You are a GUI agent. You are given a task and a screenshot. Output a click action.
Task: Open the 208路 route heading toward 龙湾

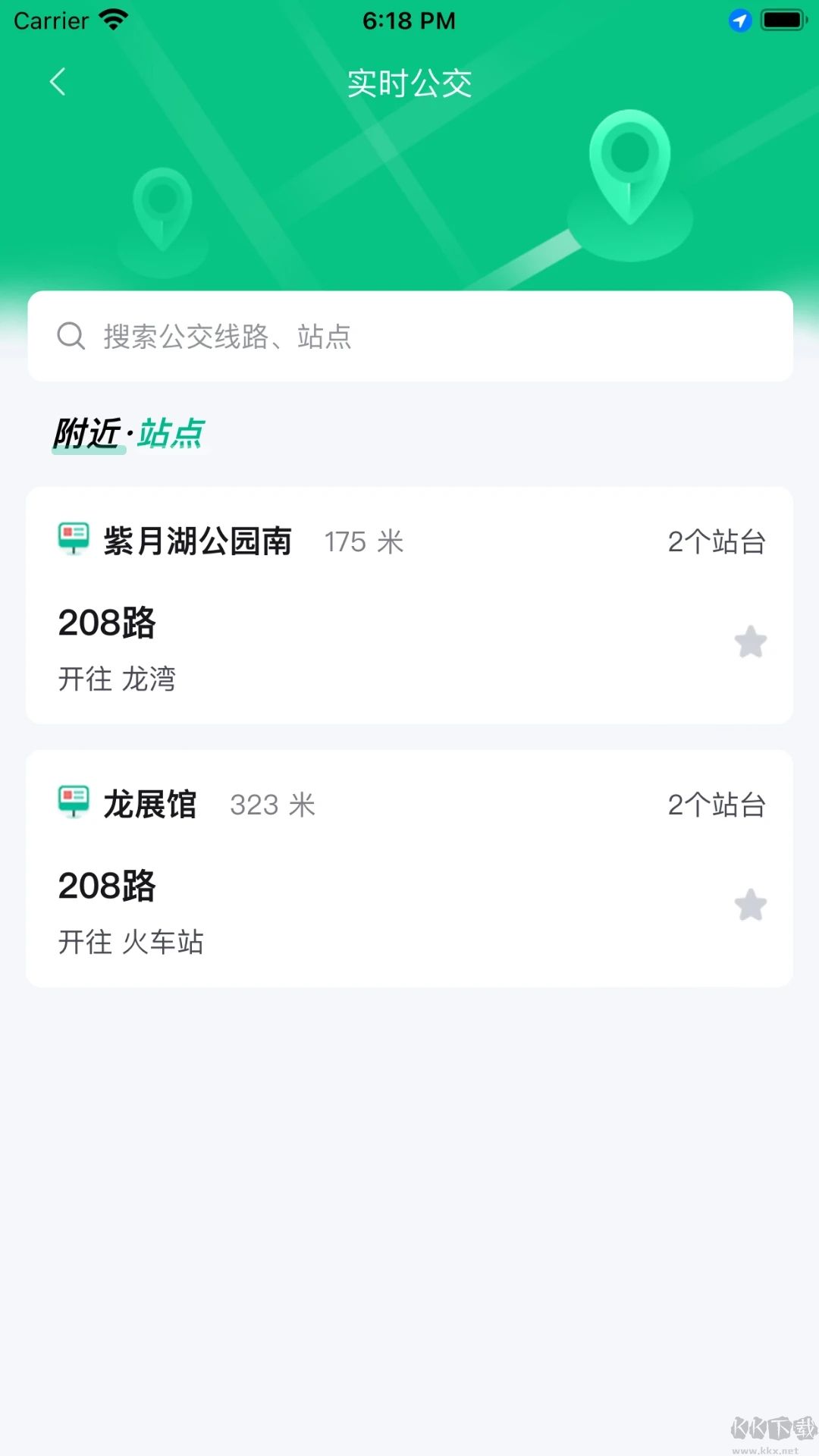coord(107,623)
